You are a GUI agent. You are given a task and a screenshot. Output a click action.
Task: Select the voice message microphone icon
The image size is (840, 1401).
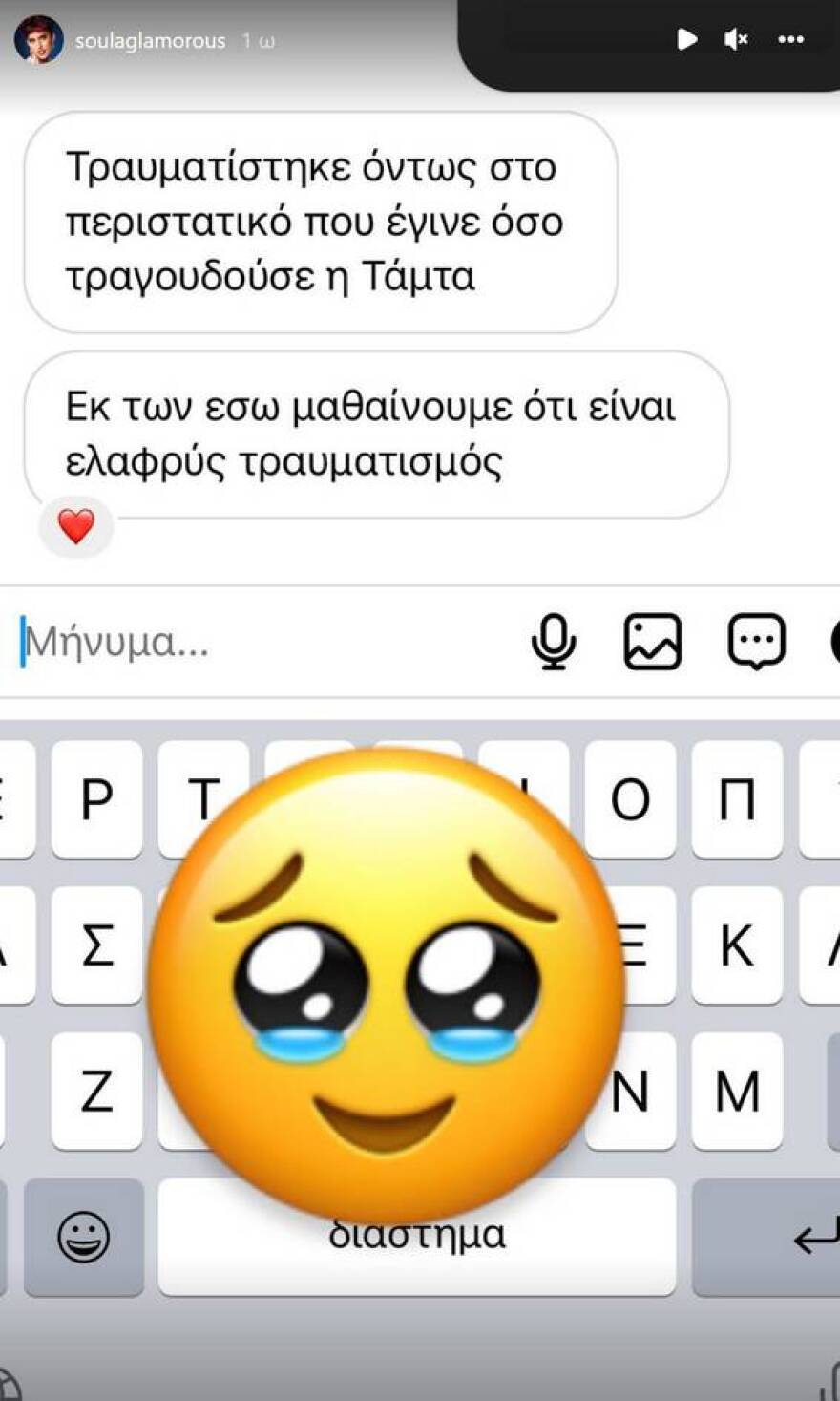pos(556,641)
